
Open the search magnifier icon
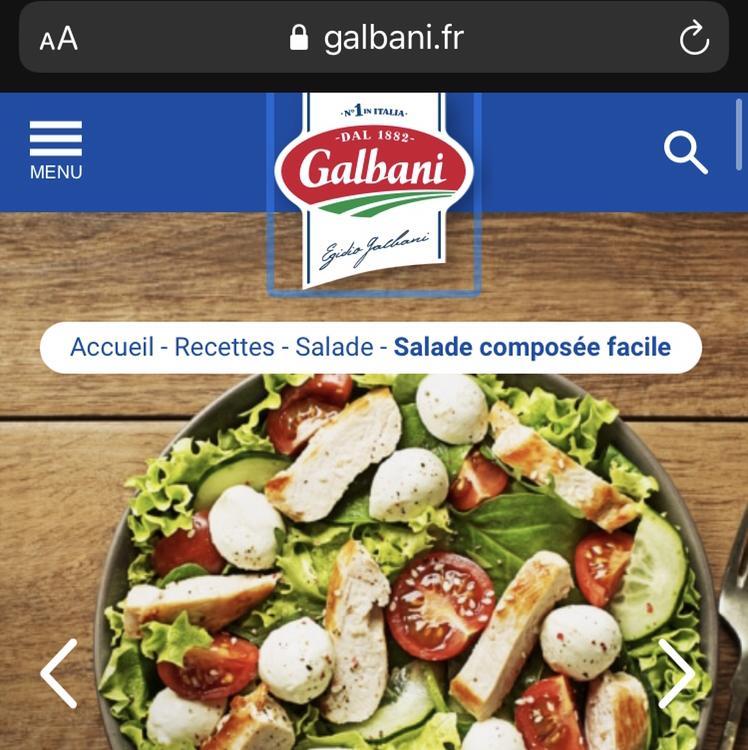point(685,153)
